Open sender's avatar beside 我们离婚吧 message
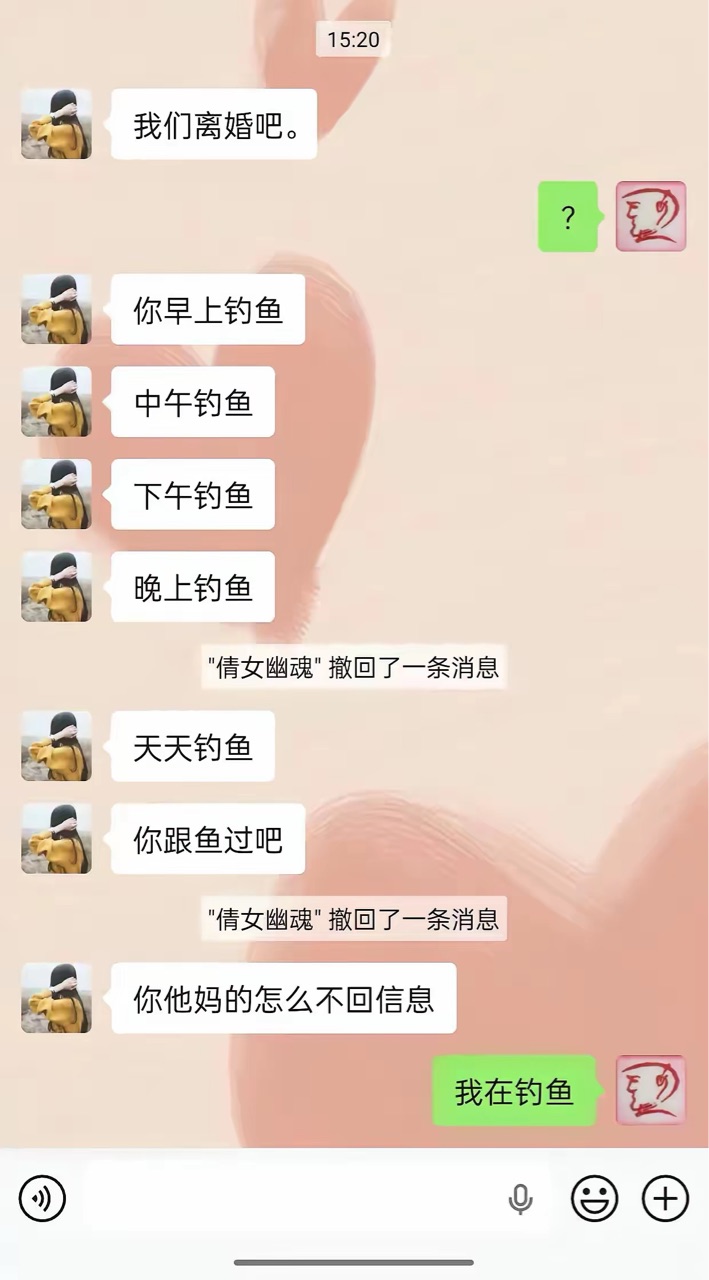709x1280 pixels. [56, 124]
